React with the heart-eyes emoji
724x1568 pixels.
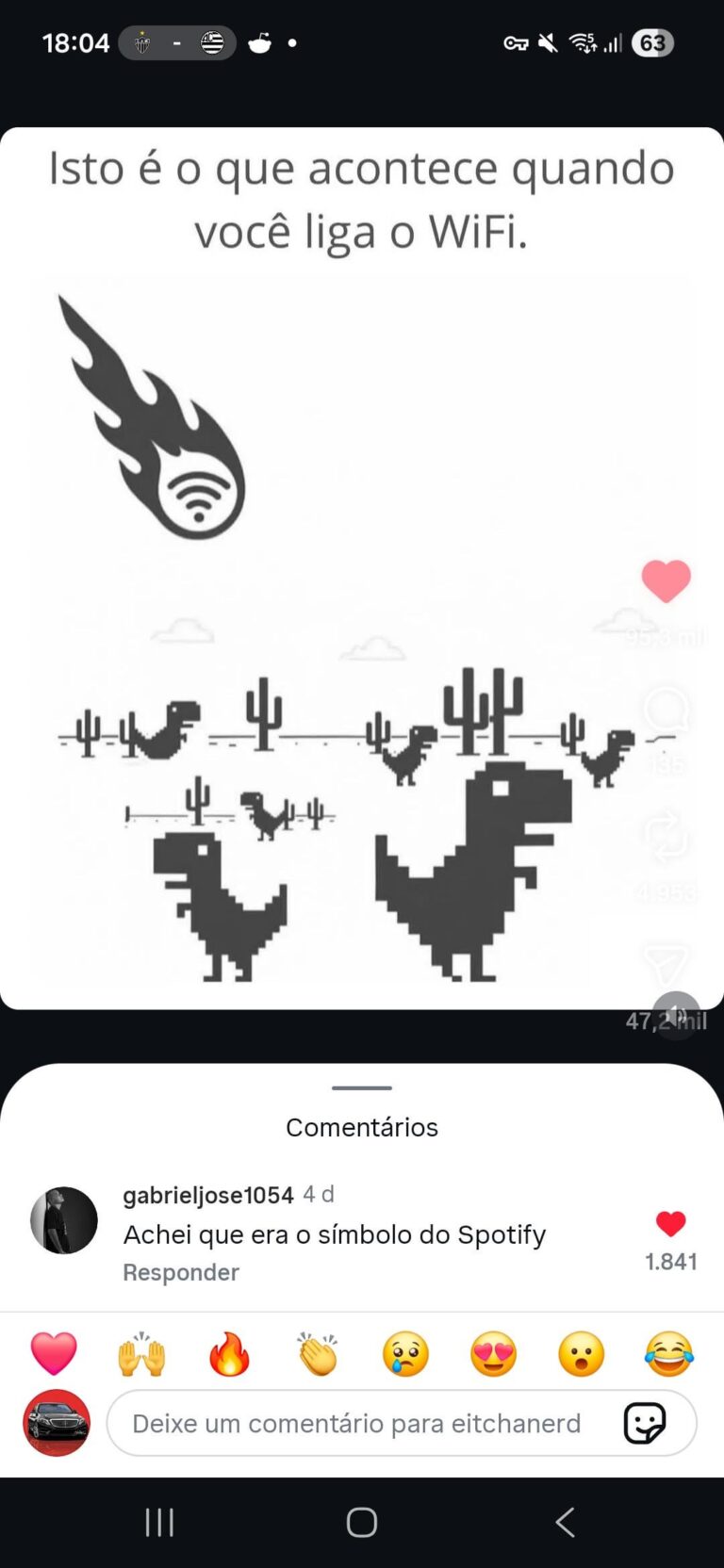pos(493,1354)
